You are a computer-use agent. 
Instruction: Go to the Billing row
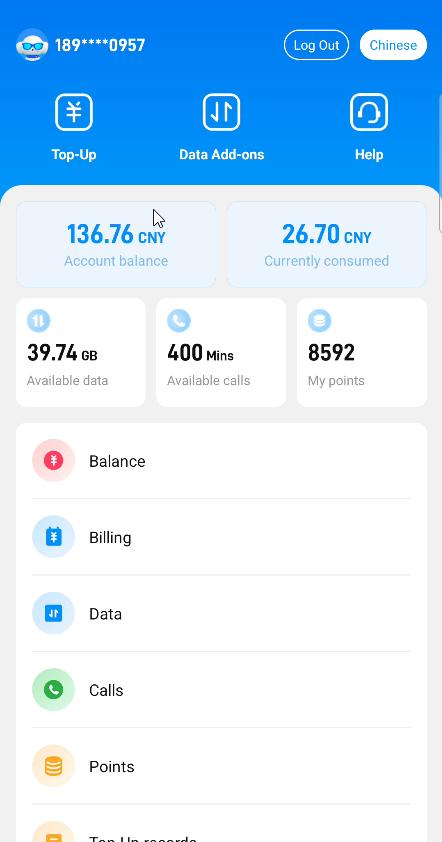221,537
